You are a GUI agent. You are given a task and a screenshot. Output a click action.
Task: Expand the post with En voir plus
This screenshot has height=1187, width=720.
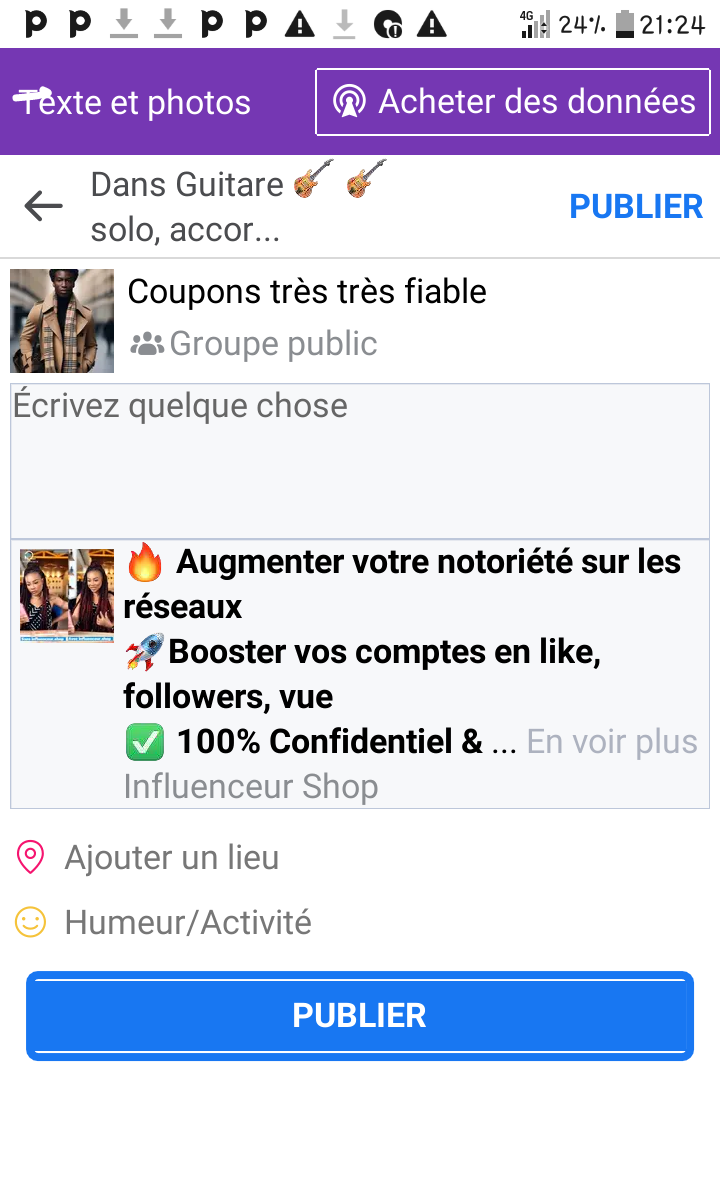click(612, 742)
